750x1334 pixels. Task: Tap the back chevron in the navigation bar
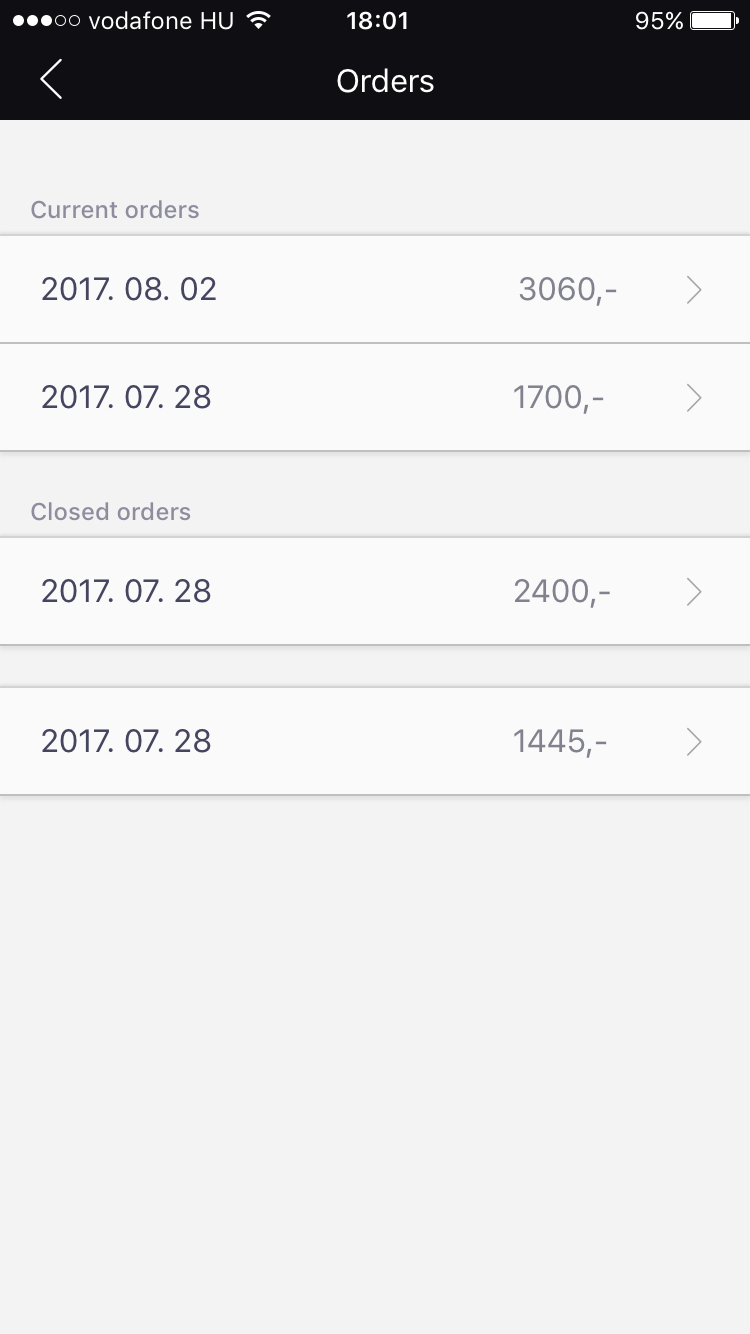point(50,79)
